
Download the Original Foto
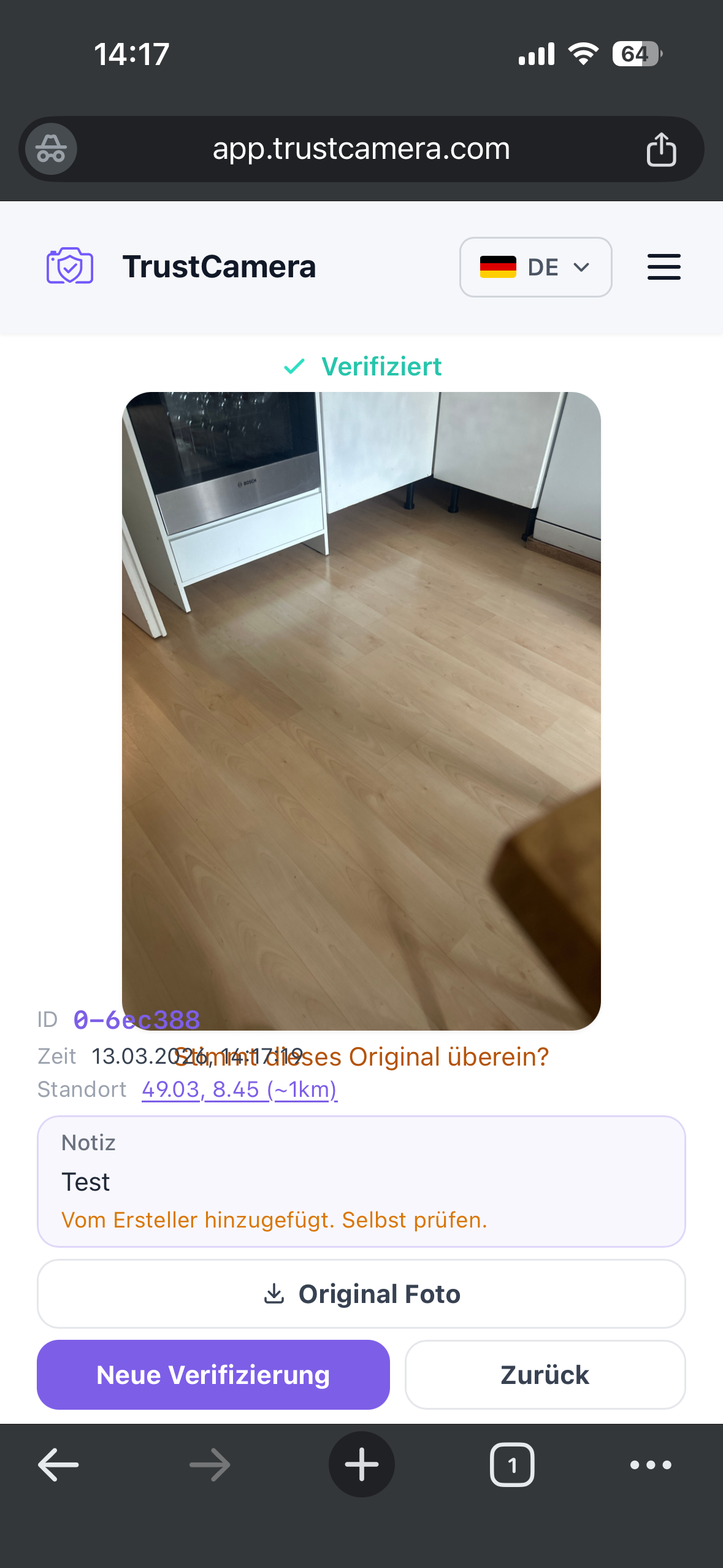361,1294
